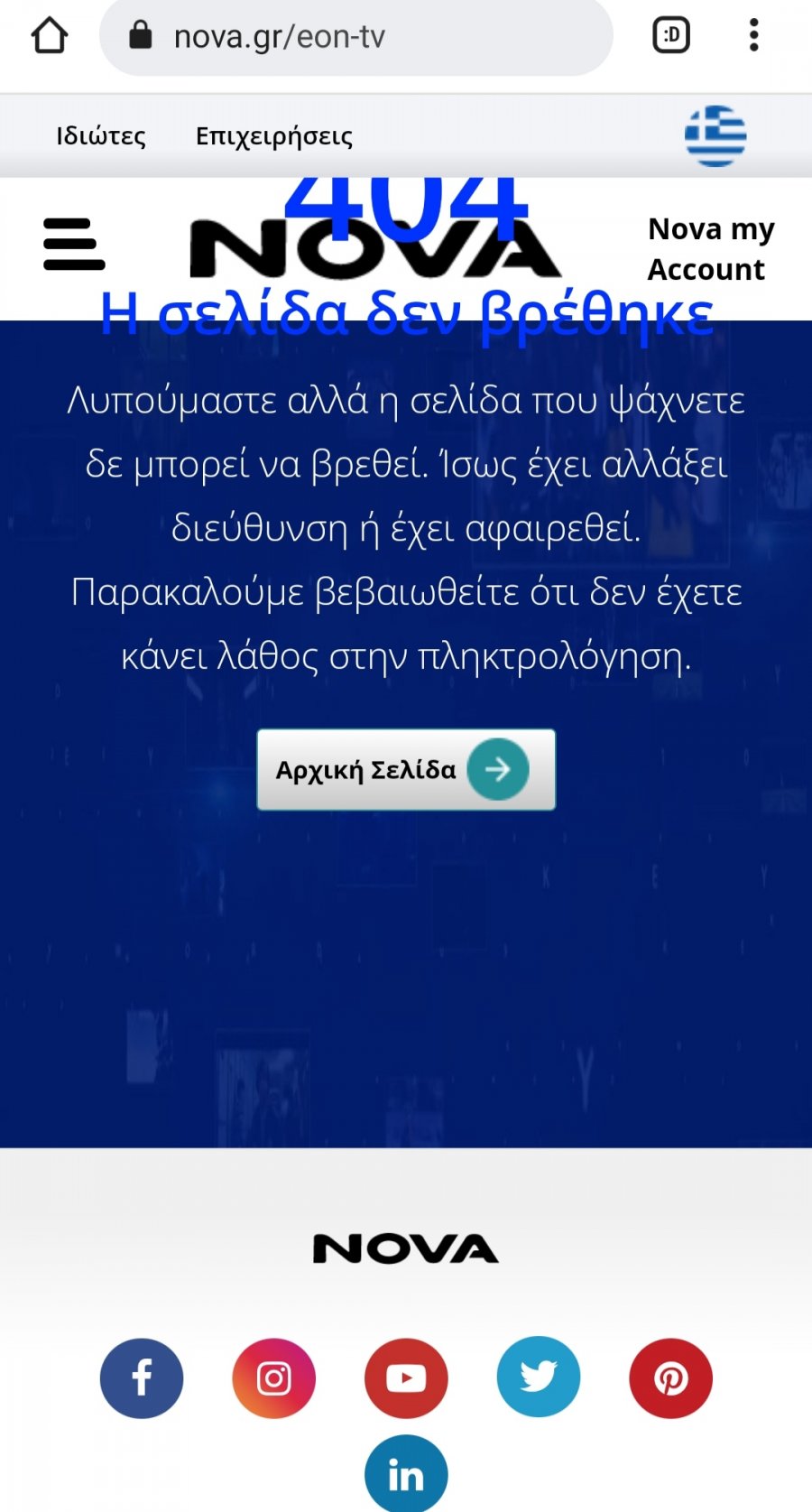This screenshot has height=1512, width=812.
Task: Switch to the Επιχειρήσεις section
Action: (274, 136)
